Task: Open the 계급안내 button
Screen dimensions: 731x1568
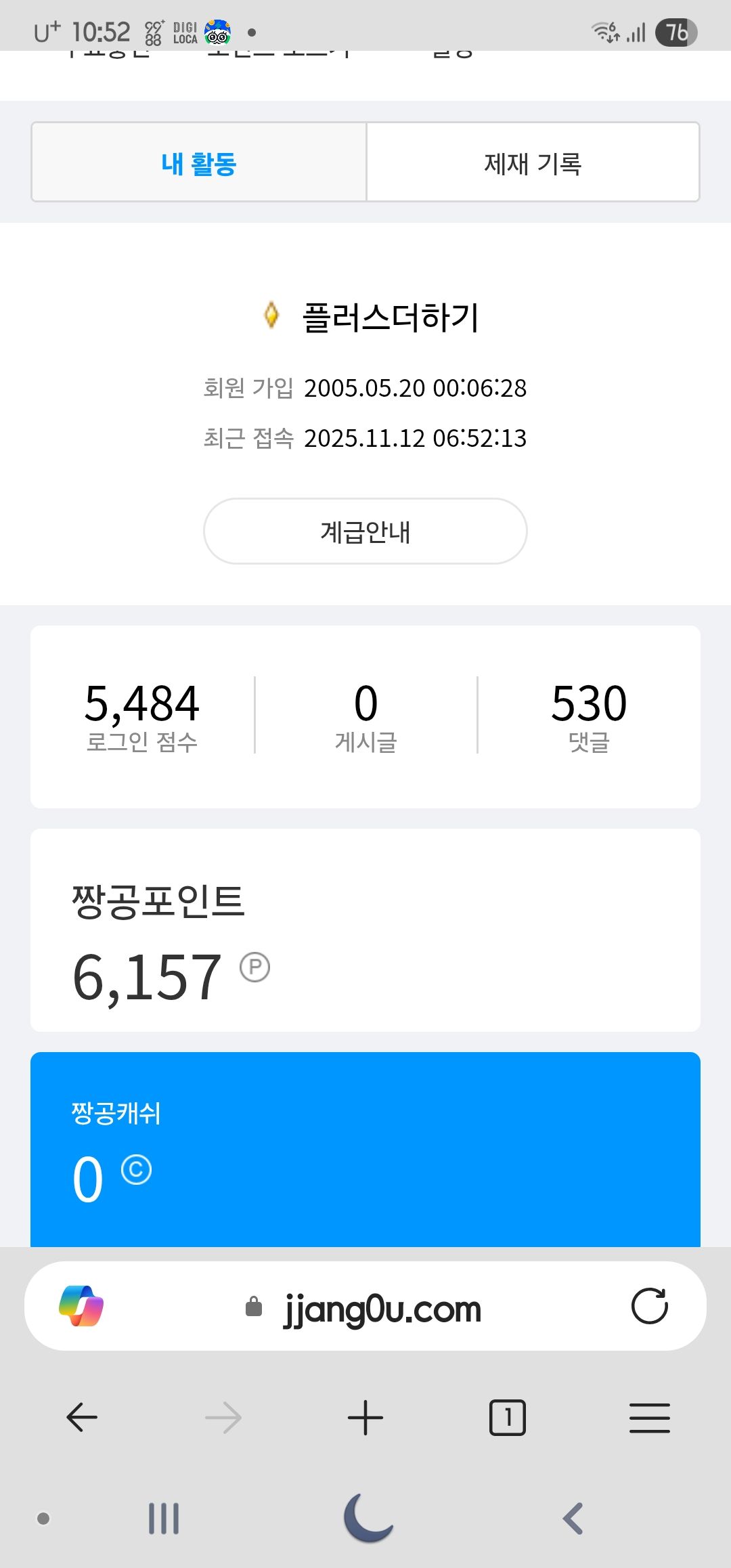Action: click(365, 531)
